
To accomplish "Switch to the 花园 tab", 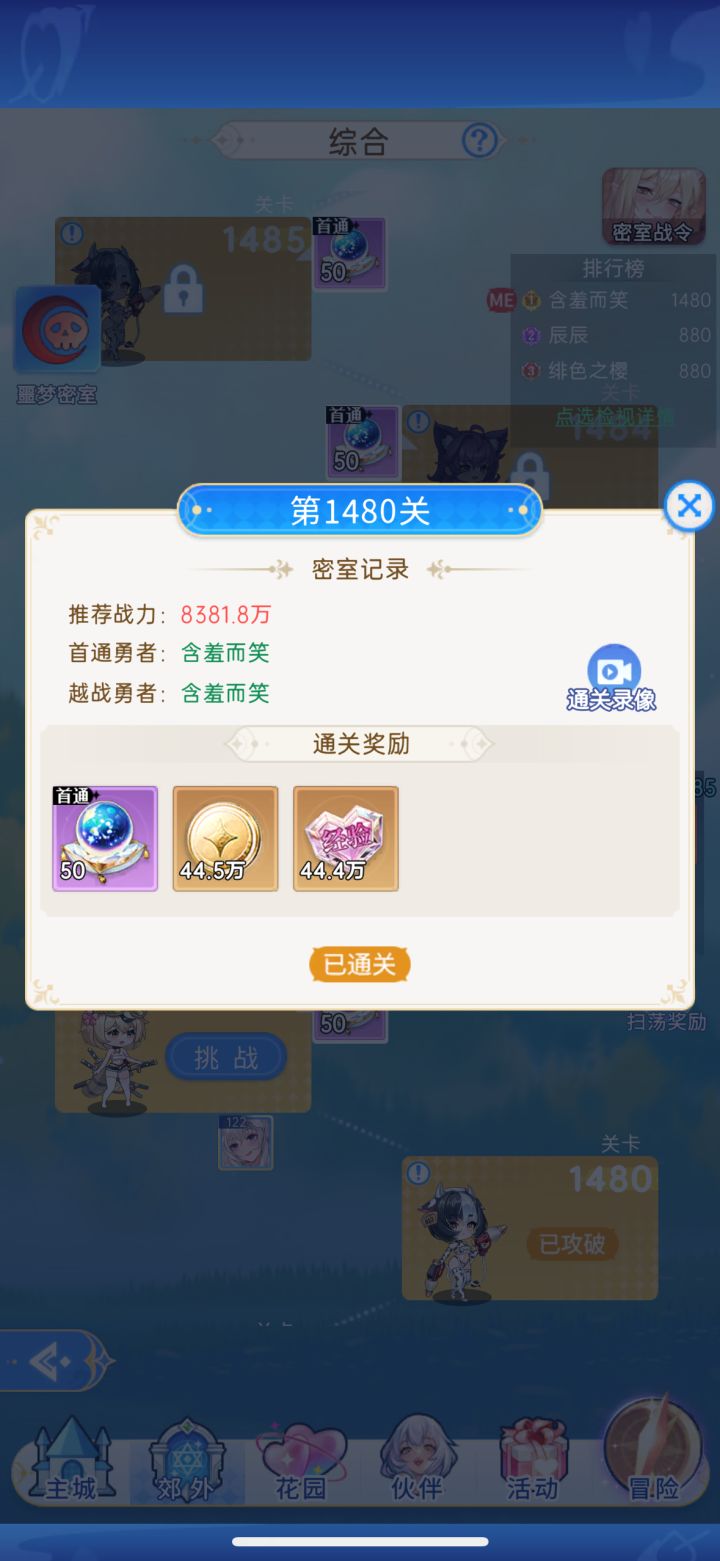I will [304, 1458].
